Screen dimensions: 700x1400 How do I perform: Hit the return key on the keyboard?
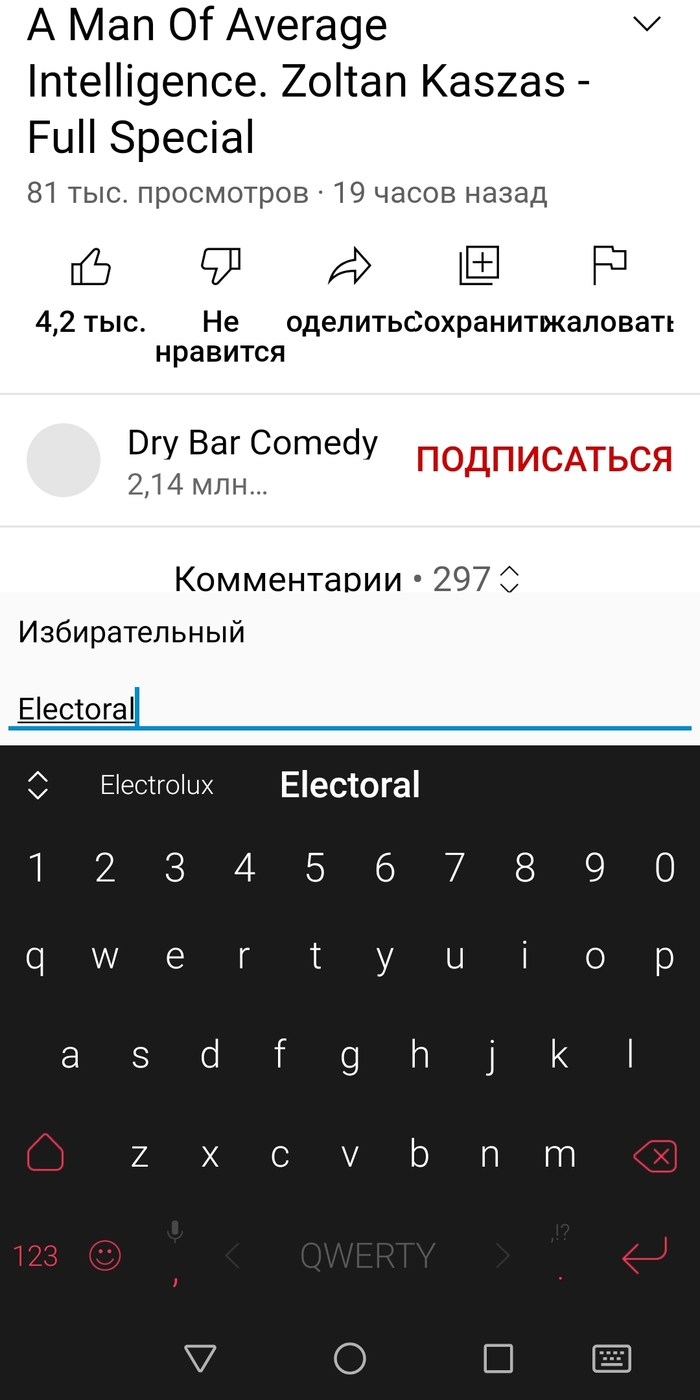tap(644, 1256)
